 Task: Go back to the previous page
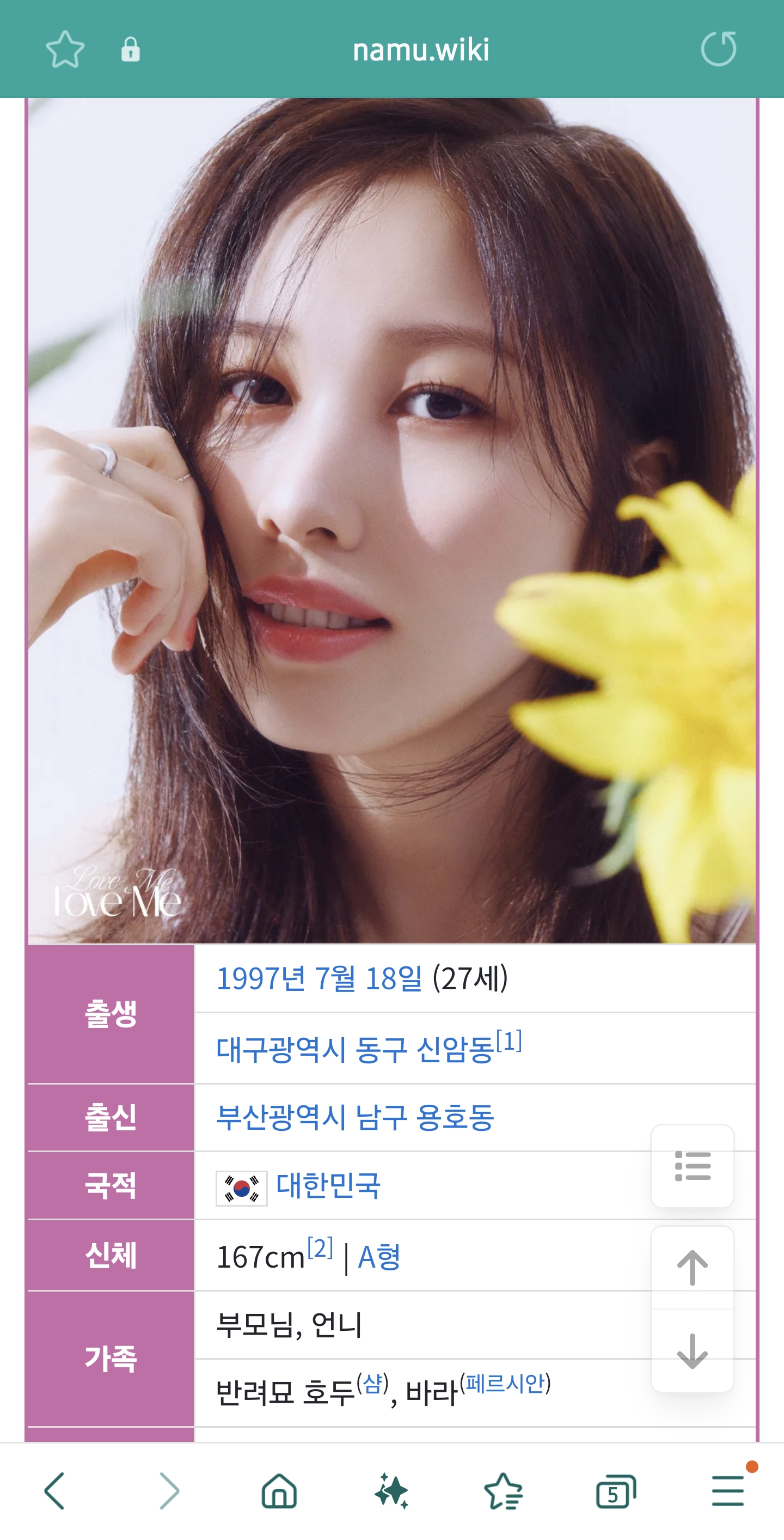point(54,1491)
